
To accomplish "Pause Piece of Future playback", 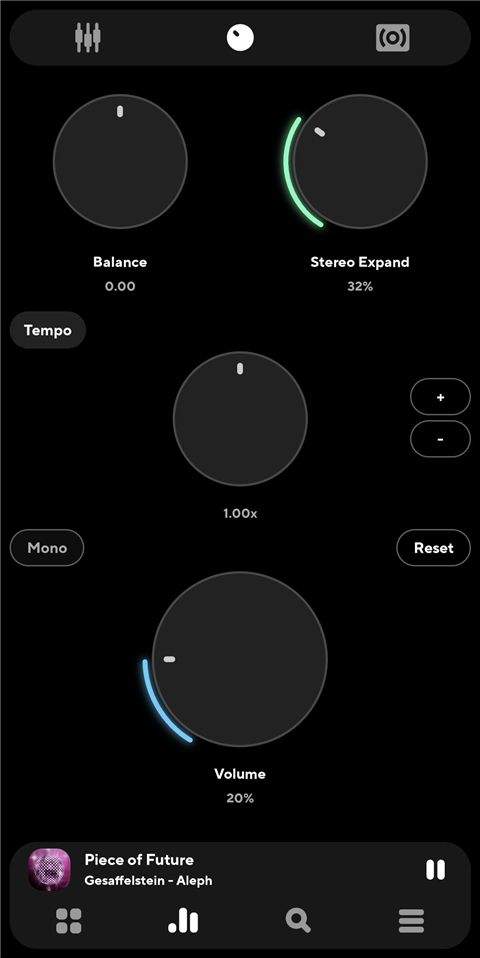I will coord(435,869).
